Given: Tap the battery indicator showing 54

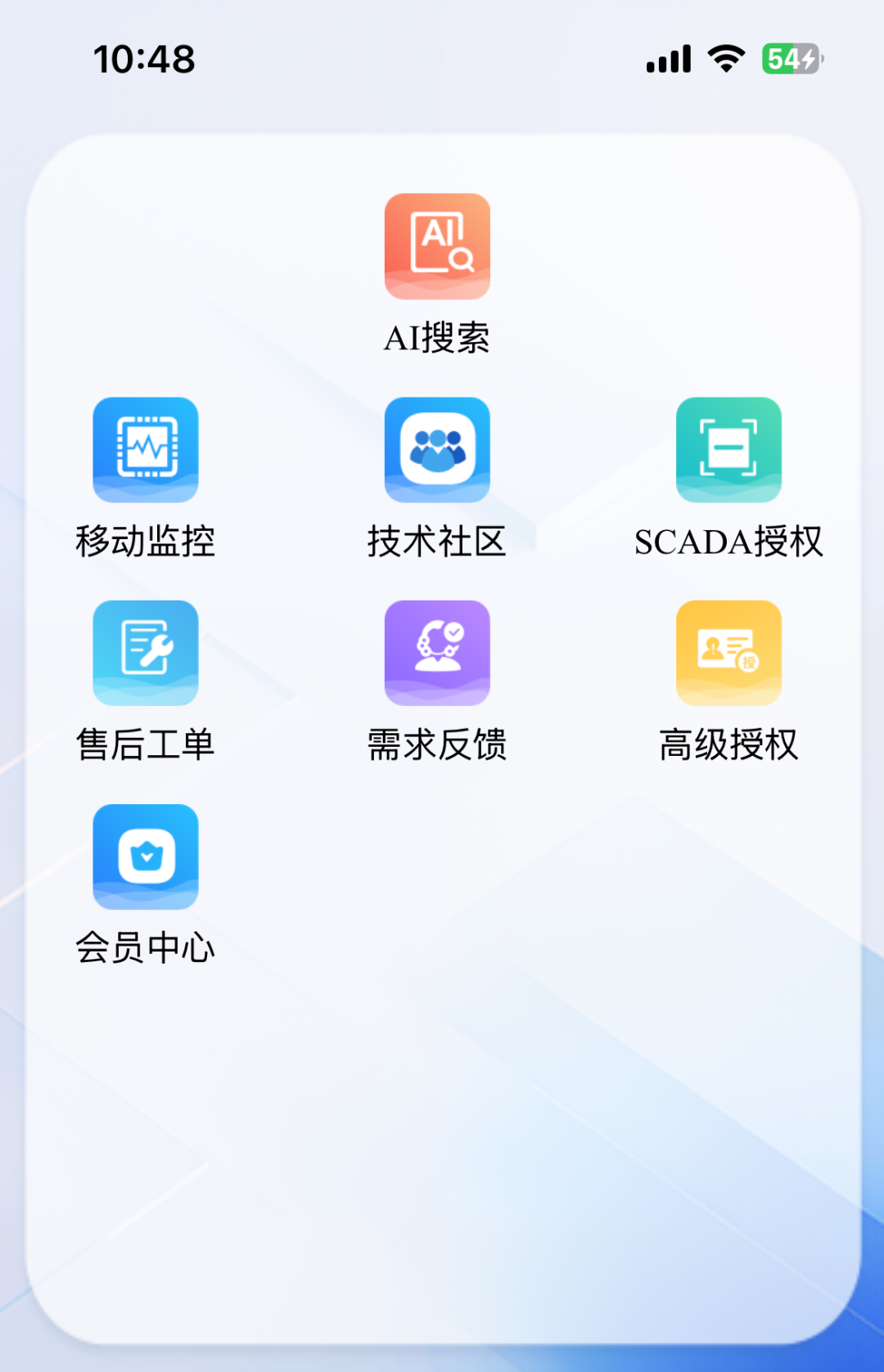Looking at the screenshot, I should coord(789,58).
